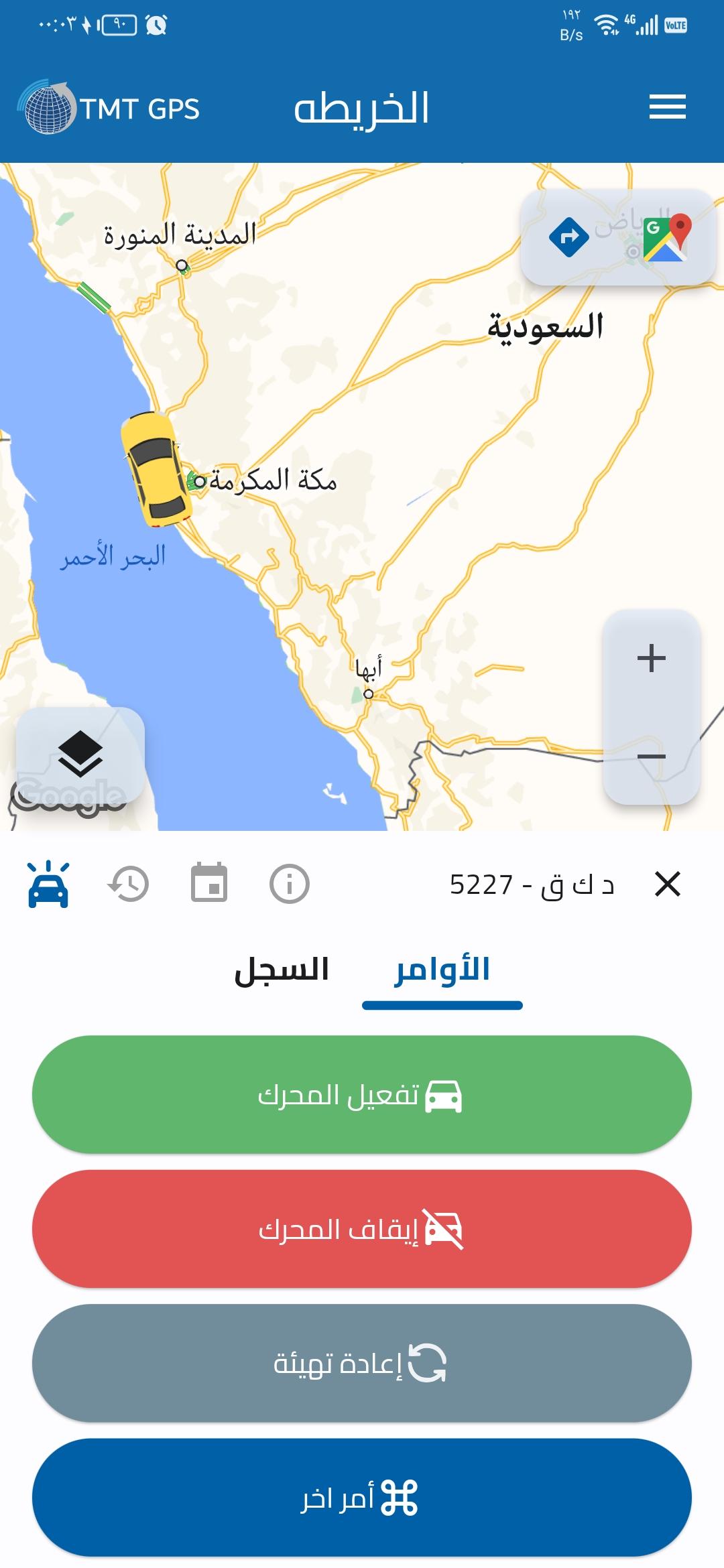Change the map layers
The image size is (724, 1568).
80,753
